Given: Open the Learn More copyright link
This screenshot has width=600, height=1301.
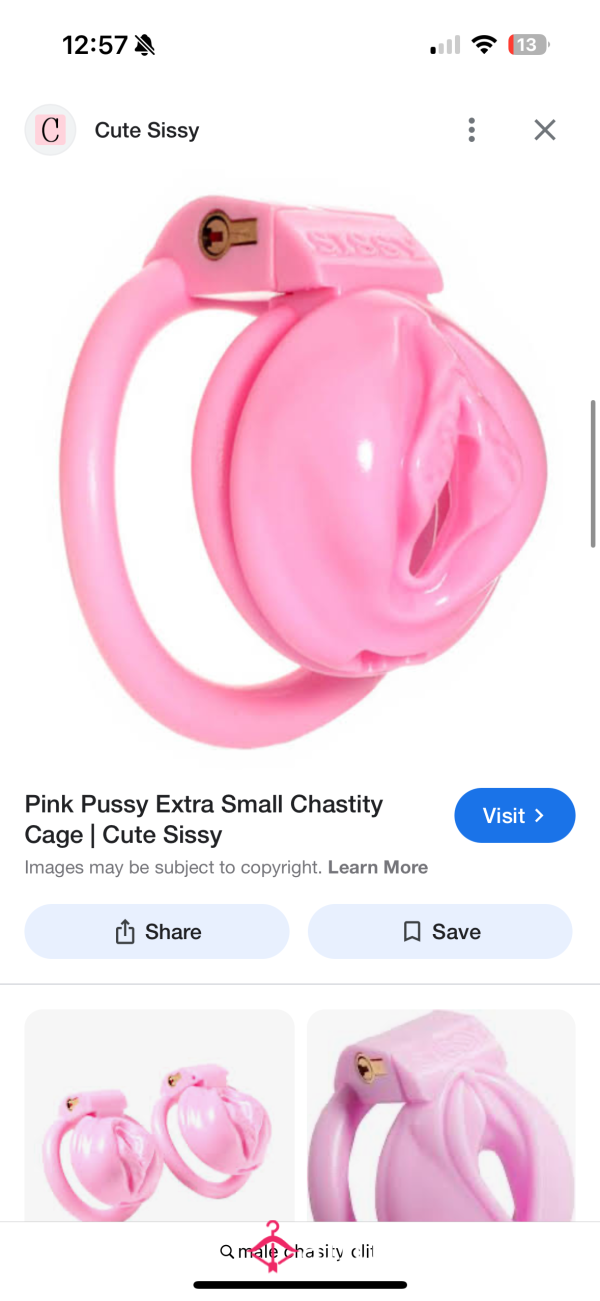Looking at the screenshot, I should coord(378,868).
